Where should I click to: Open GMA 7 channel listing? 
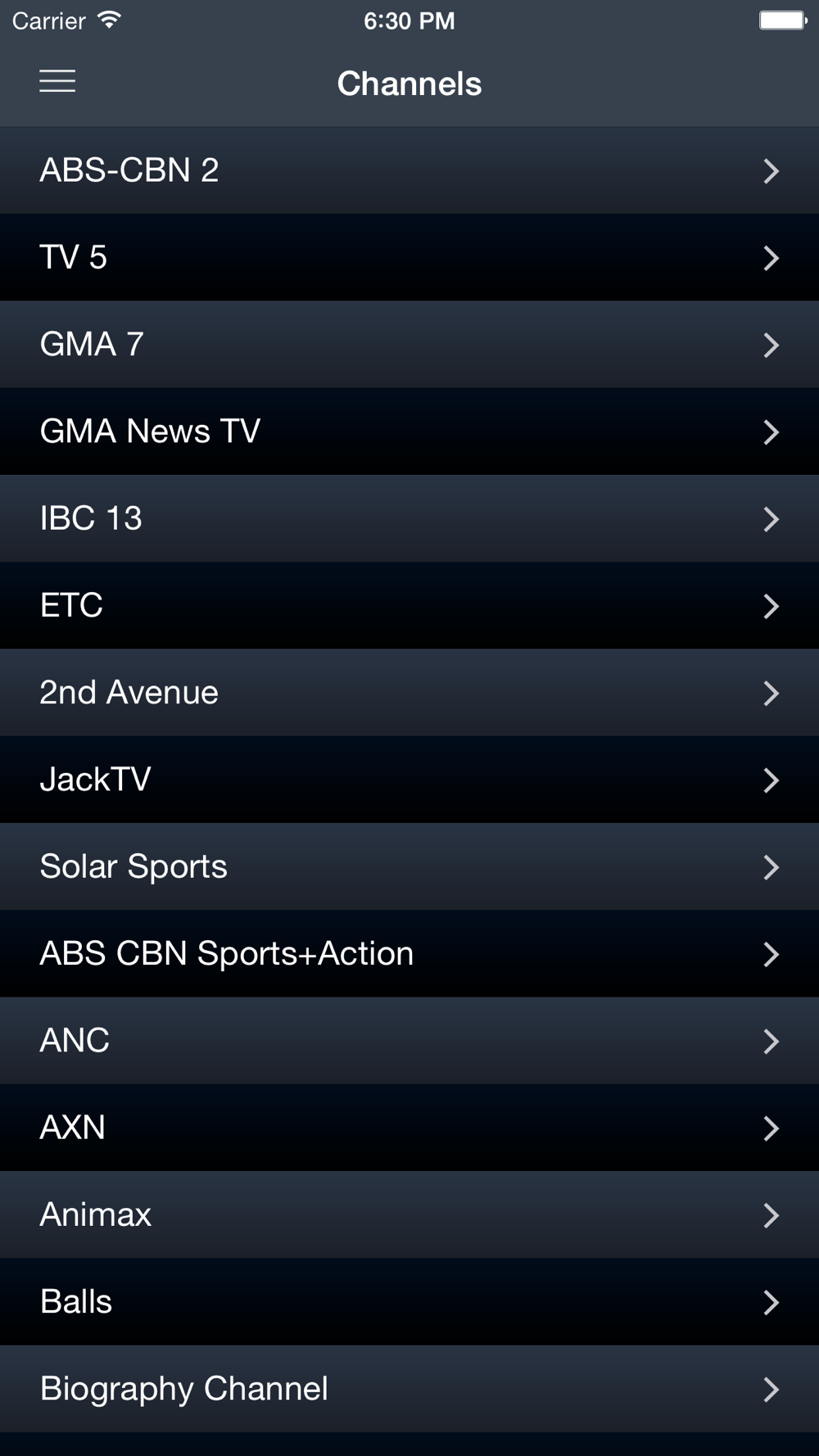coord(409,344)
